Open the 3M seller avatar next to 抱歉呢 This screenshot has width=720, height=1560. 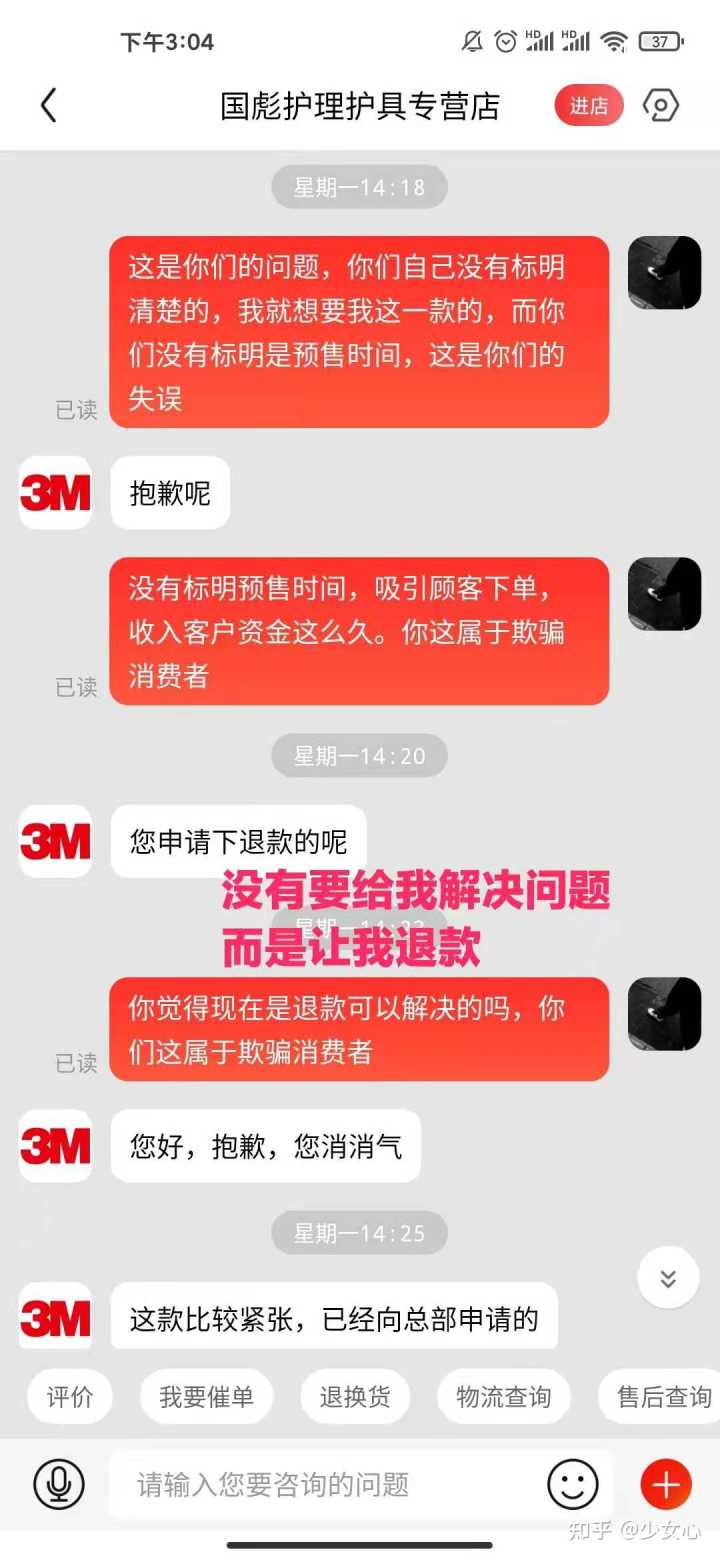[x=56, y=493]
